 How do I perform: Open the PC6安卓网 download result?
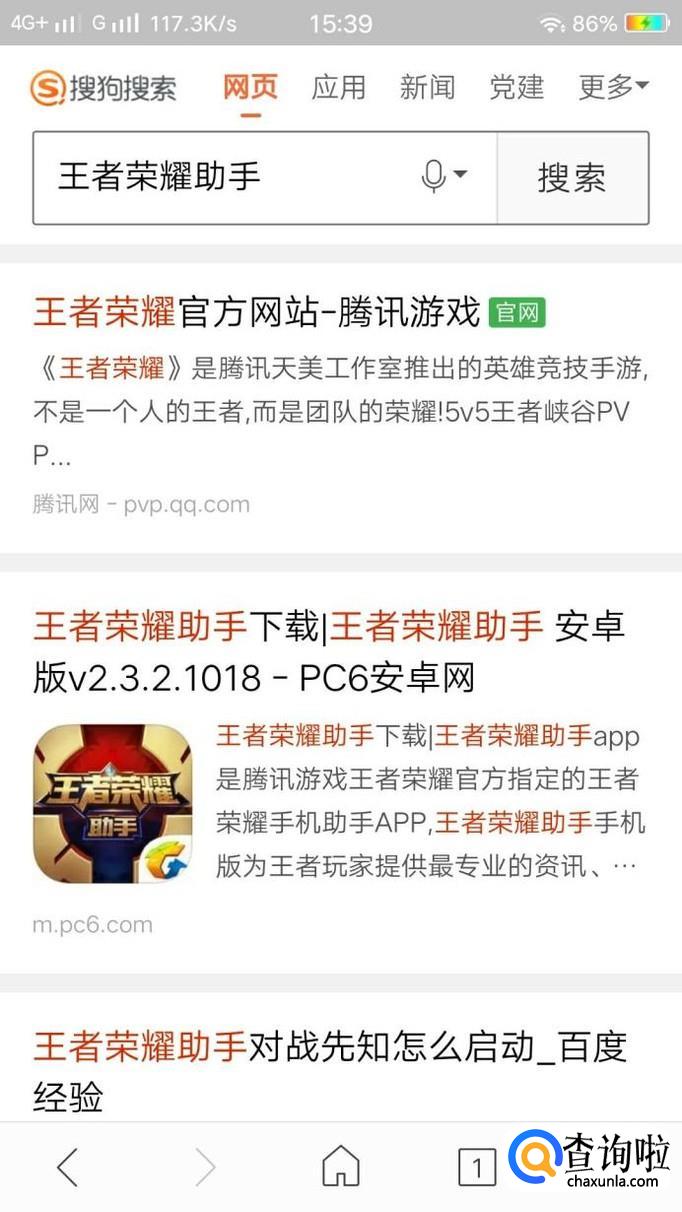(x=330, y=653)
